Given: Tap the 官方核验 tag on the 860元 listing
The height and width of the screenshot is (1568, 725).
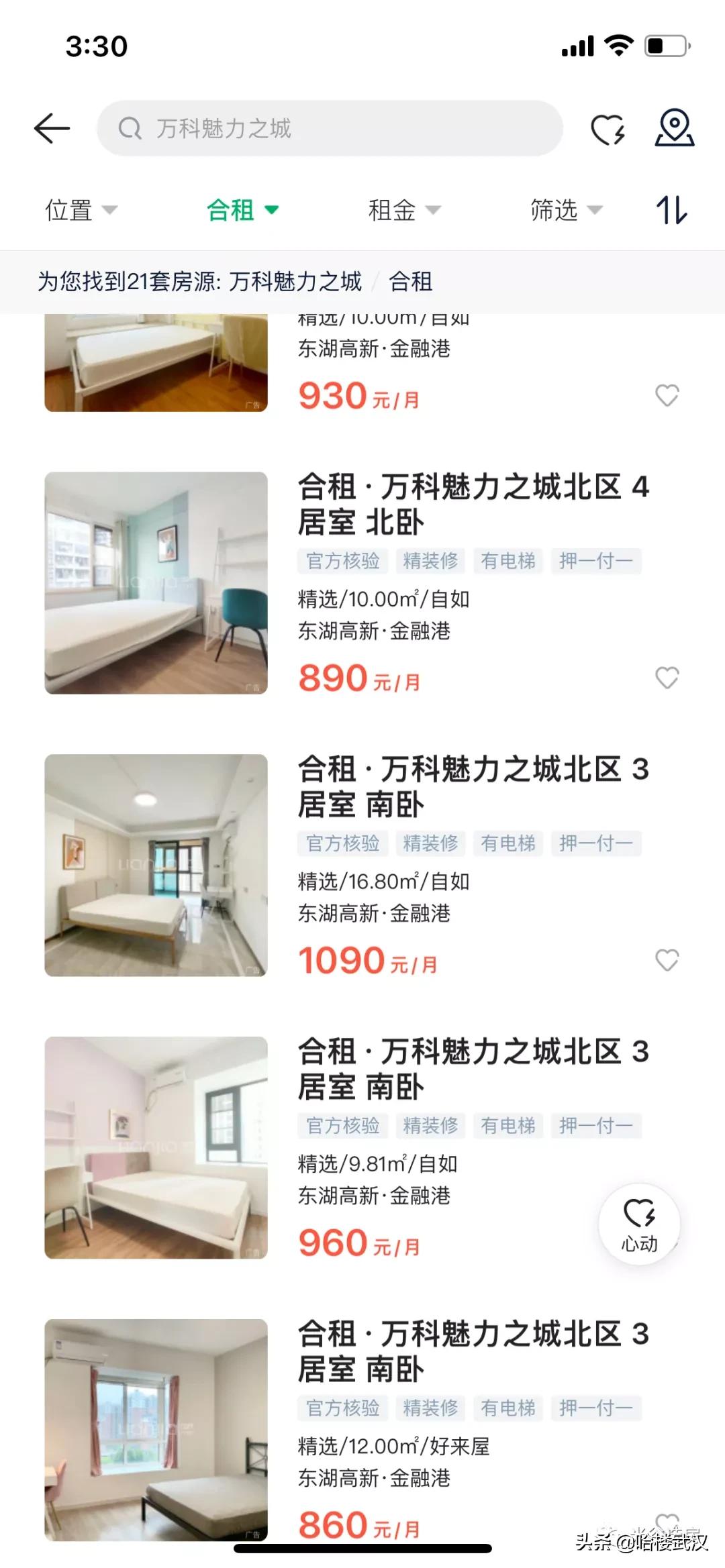Looking at the screenshot, I should click(342, 1409).
